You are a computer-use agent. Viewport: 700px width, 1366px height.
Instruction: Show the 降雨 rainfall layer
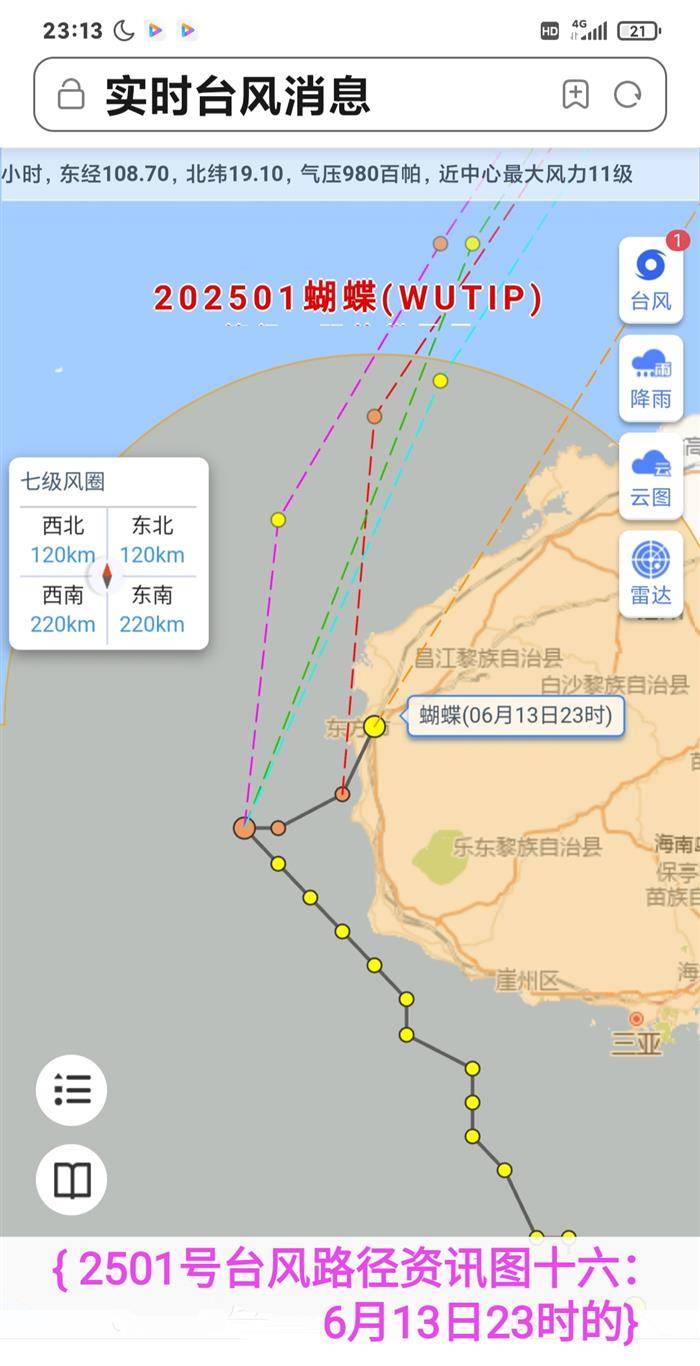click(x=651, y=378)
